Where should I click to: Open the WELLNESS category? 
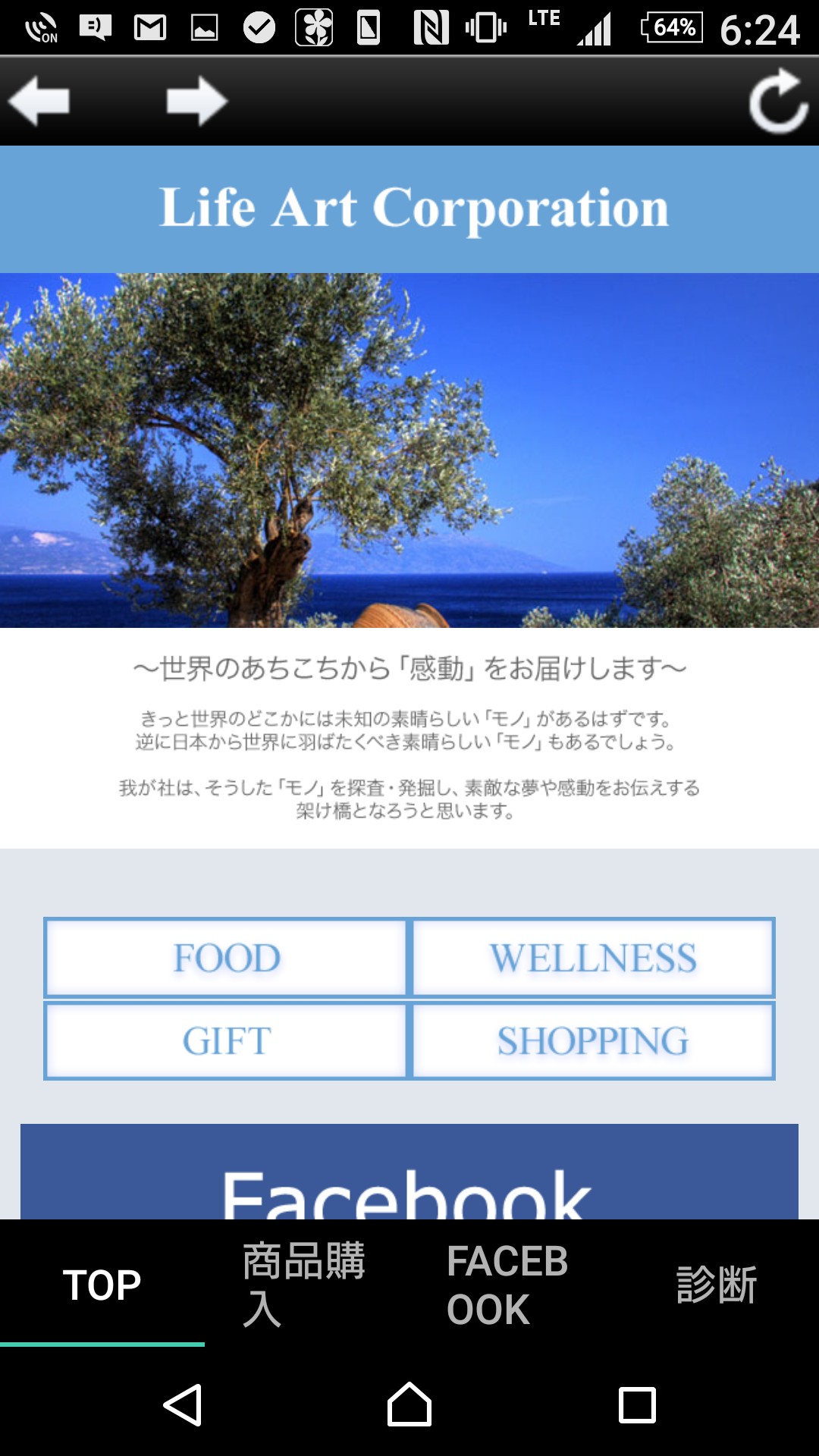point(593,958)
